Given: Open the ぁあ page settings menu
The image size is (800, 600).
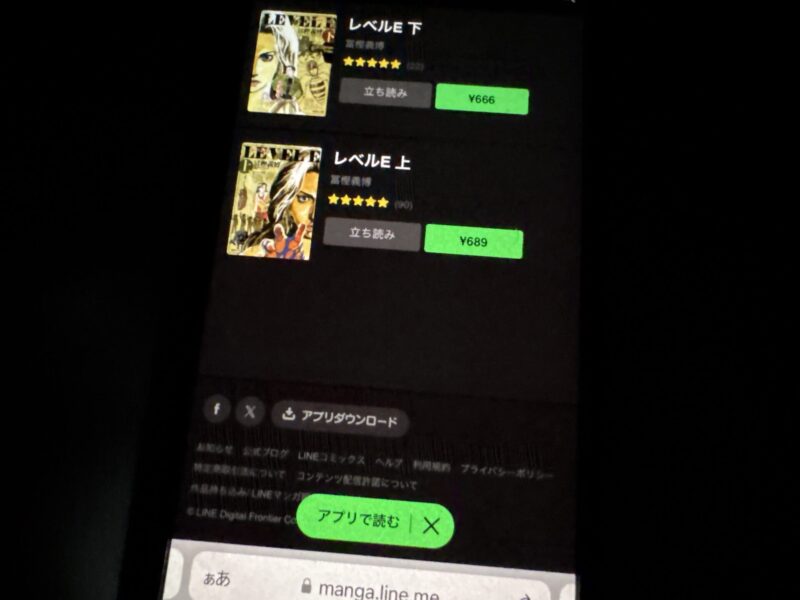Looking at the screenshot, I should 216,578.
